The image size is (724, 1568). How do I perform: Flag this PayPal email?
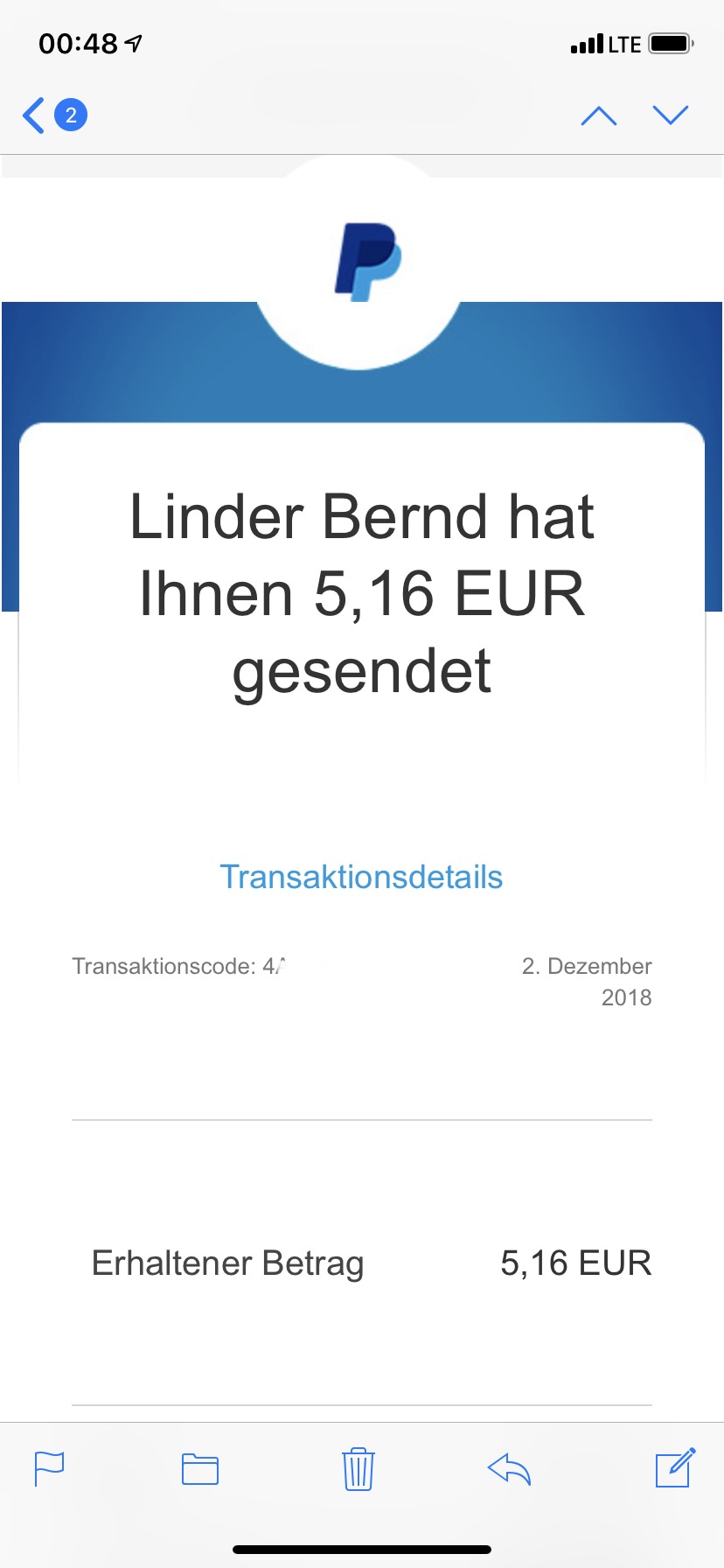pos(49,1468)
